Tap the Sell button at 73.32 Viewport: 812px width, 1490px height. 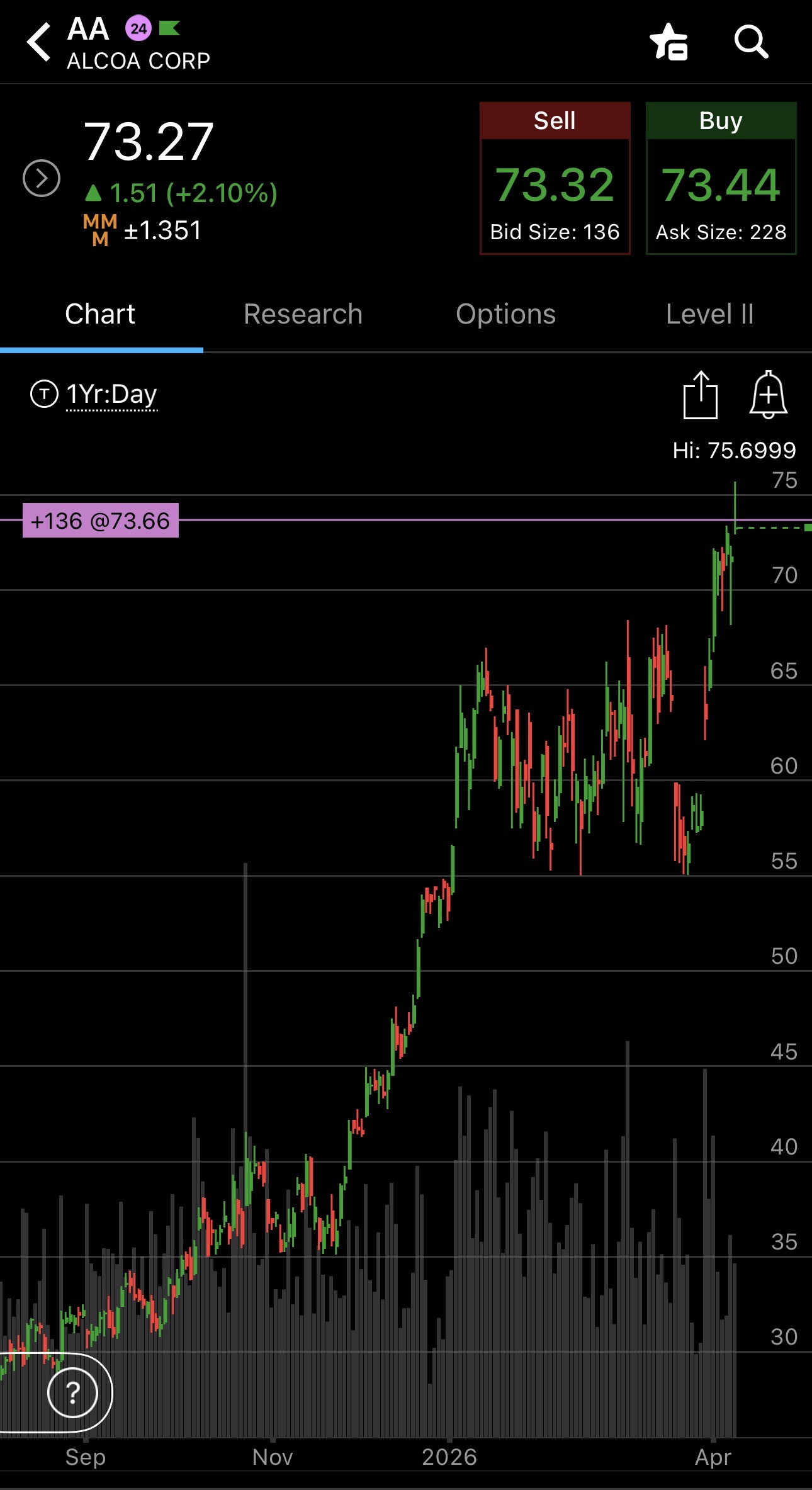coord(555,179)
